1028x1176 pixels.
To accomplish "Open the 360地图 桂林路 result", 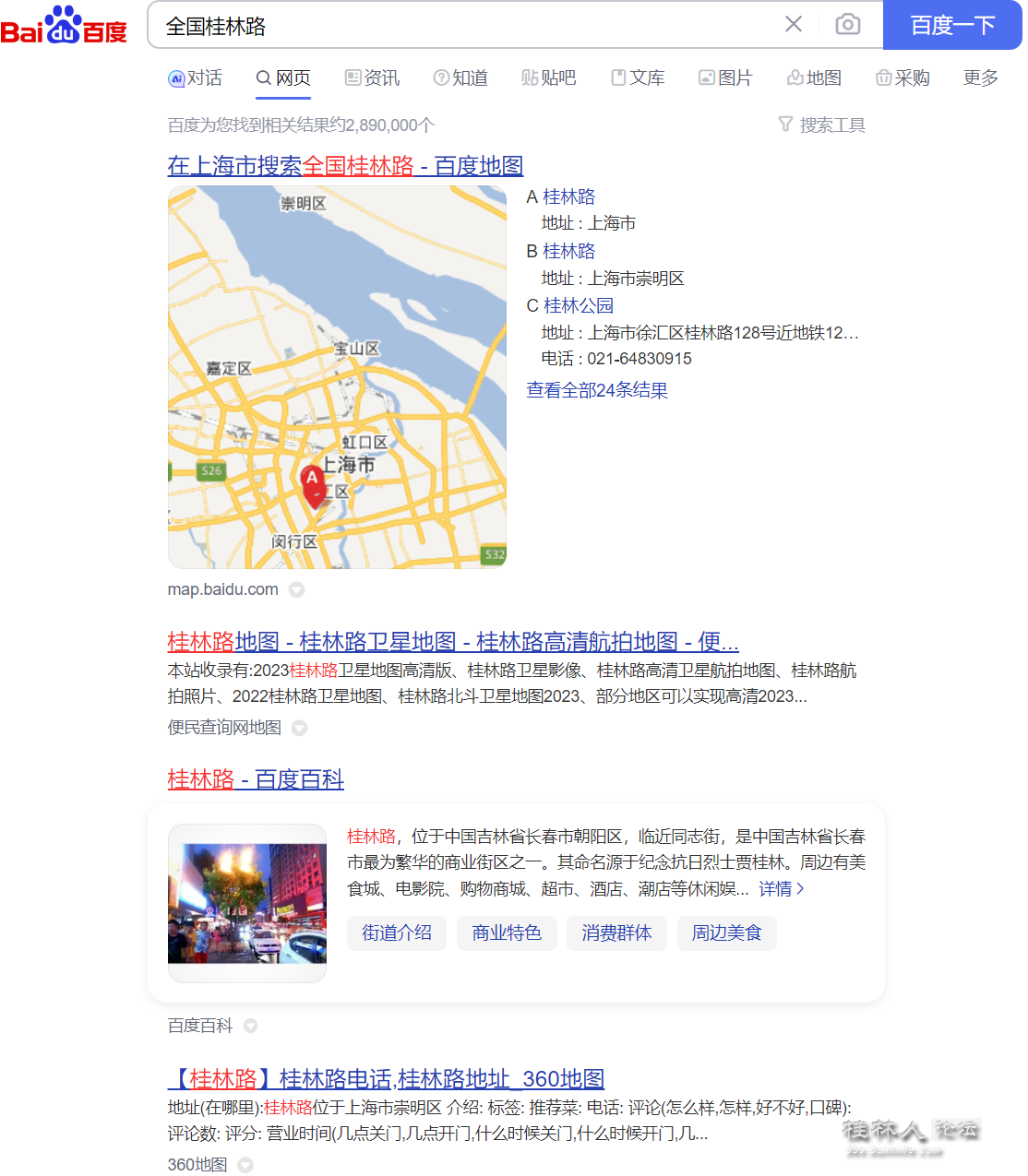I will coord(386,1078).
